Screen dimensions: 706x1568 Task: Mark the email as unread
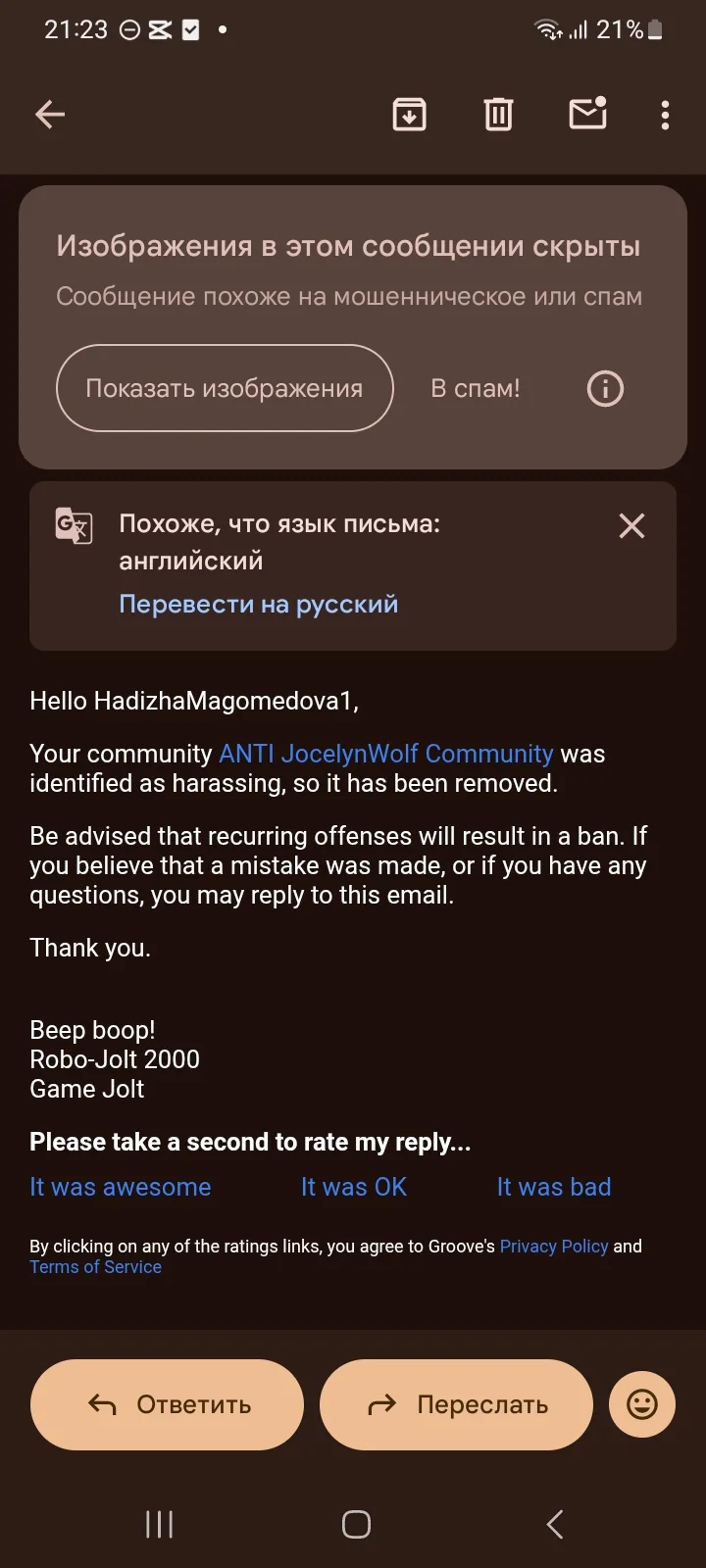(x=587, y=115)
